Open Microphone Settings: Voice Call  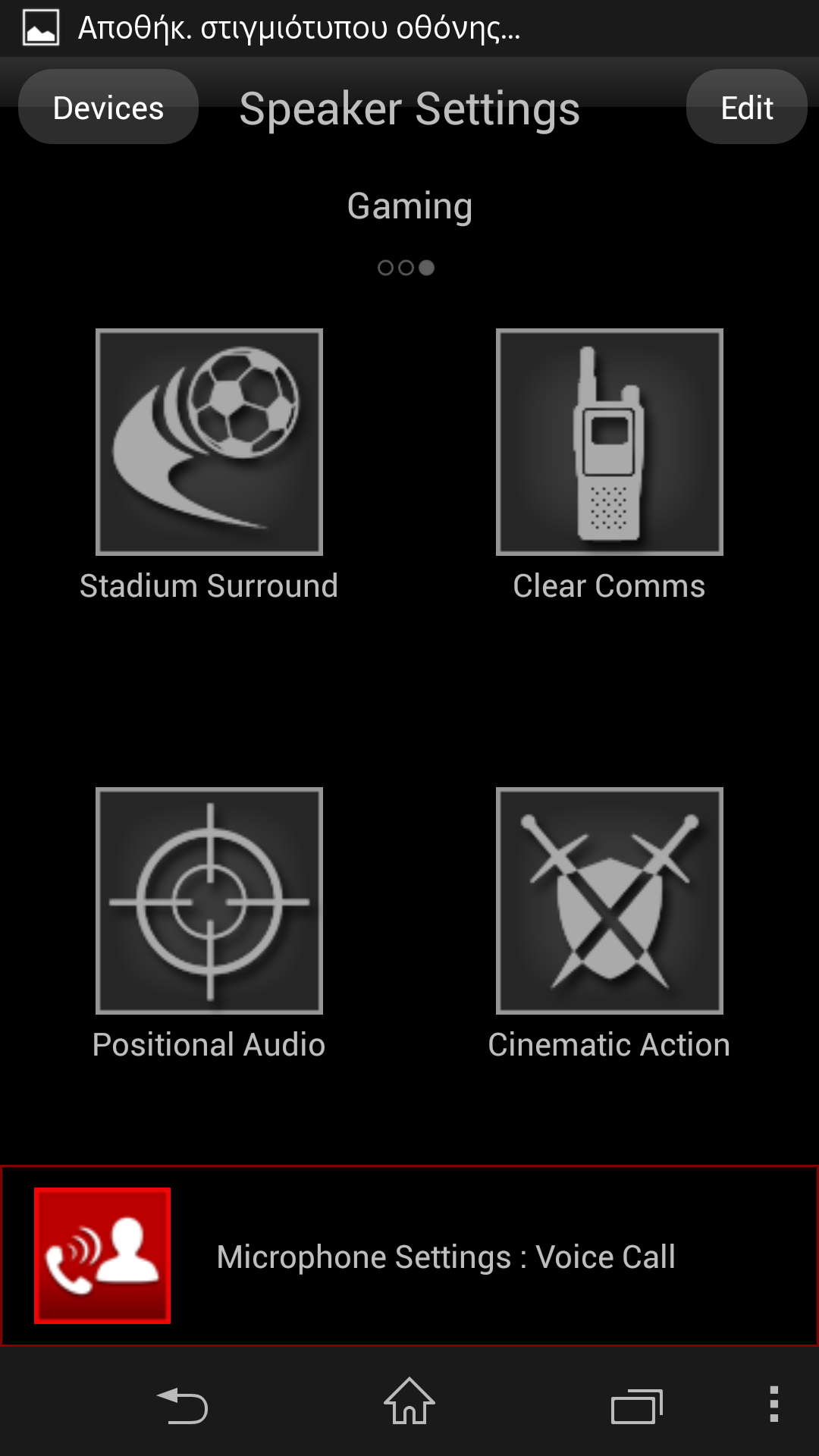[409, 1256]
